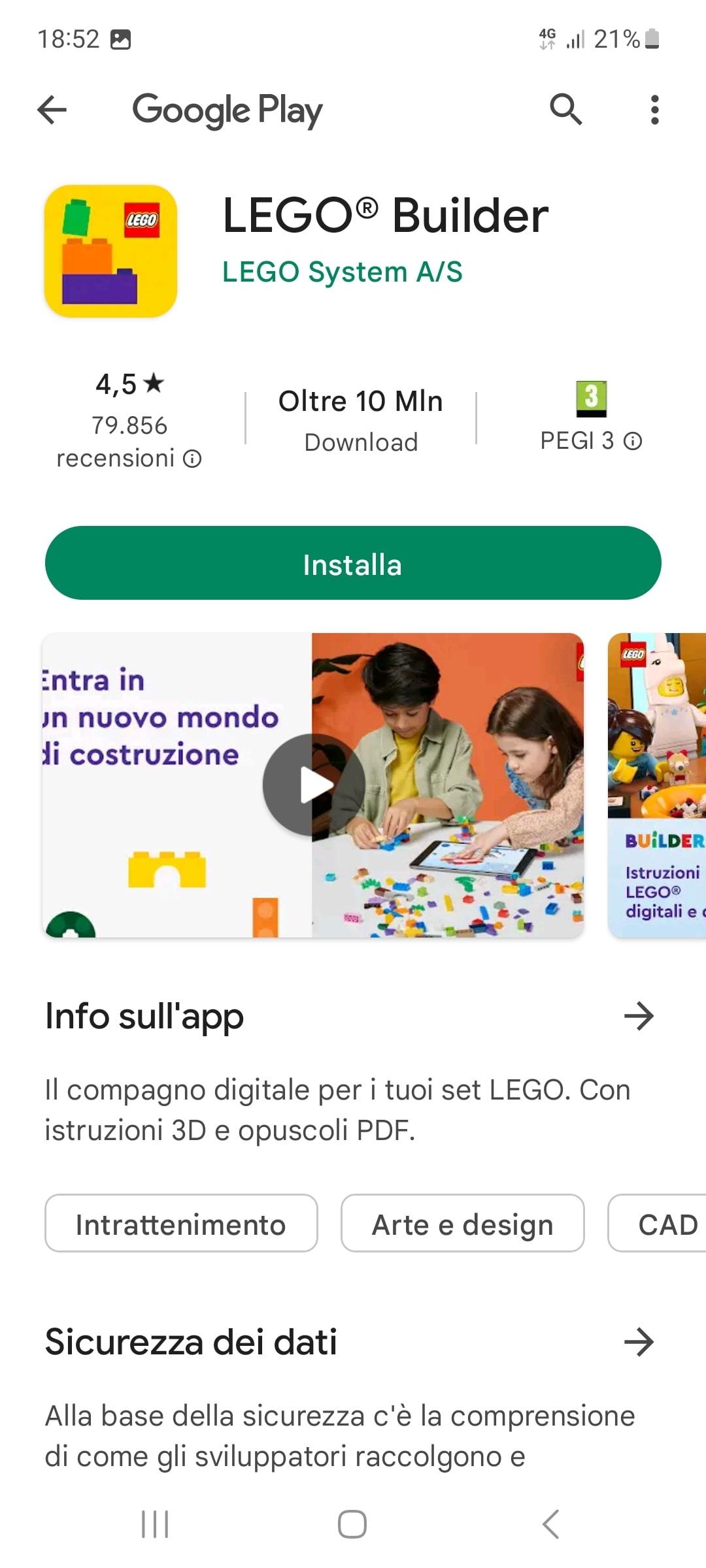
Task: Open the system recent apps view
Action: click(155, 1524)
